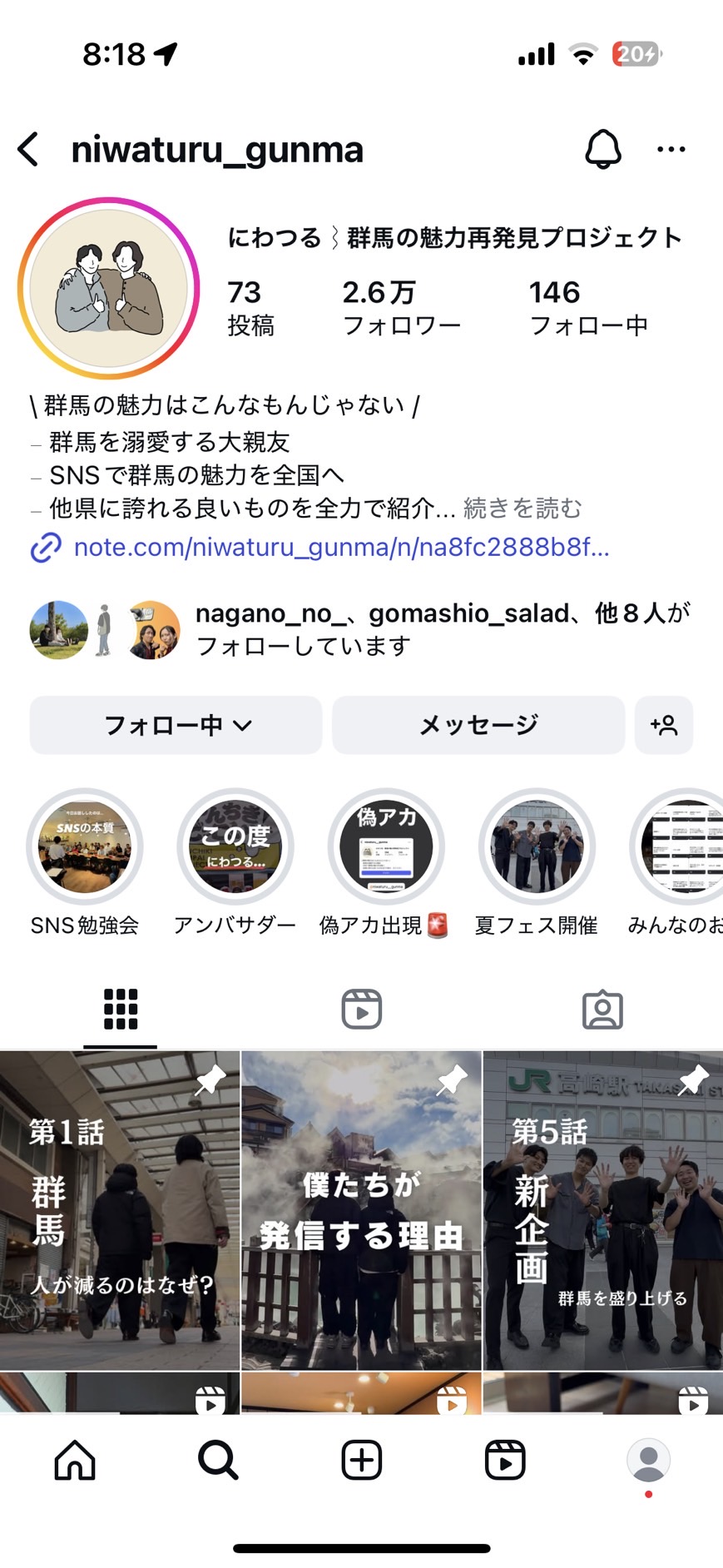
Task: Open the pinned post 第1話 群馬
Action: tap(120, 1209)
